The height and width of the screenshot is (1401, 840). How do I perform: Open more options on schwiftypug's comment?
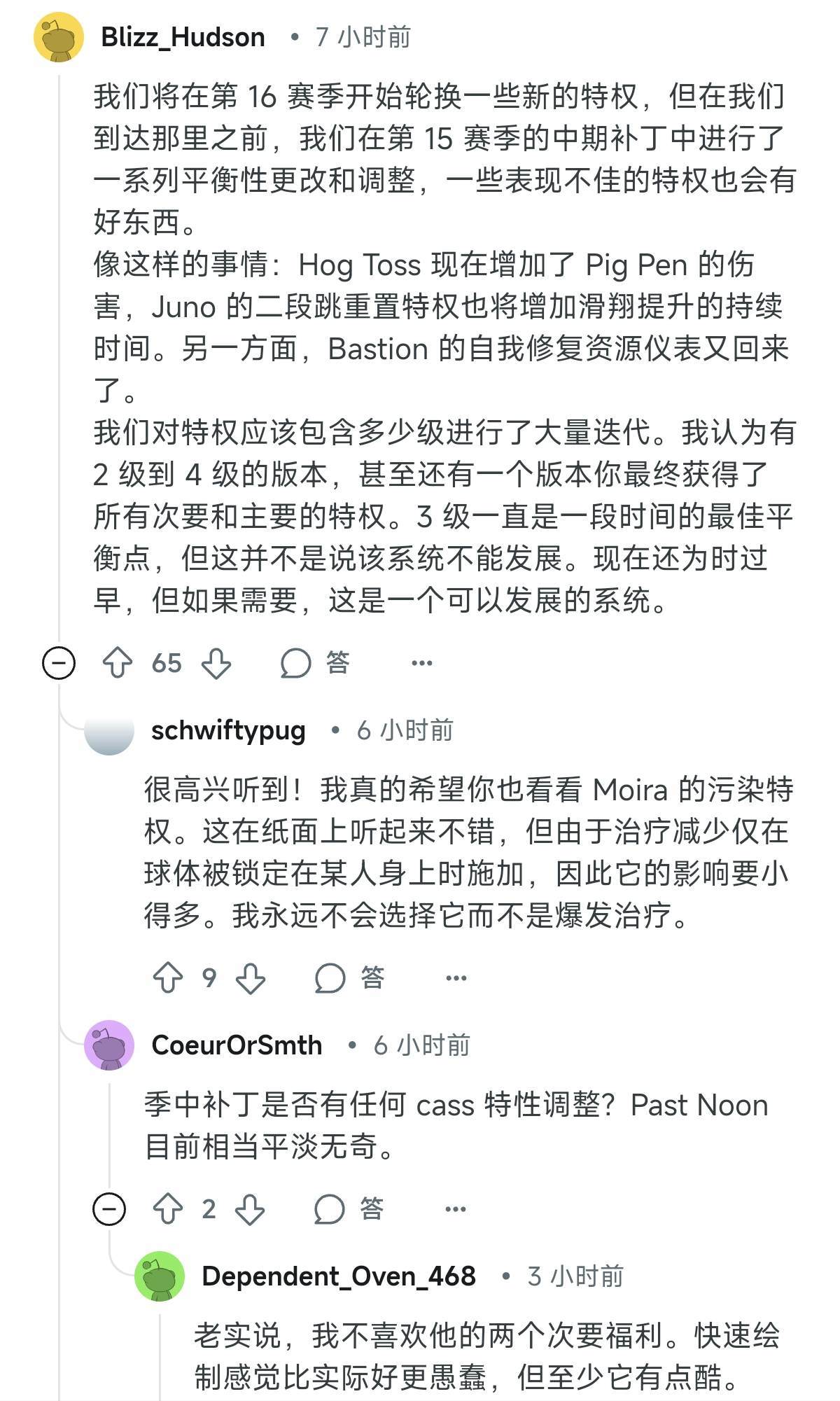pyautogui.click(x=456, y=977)
